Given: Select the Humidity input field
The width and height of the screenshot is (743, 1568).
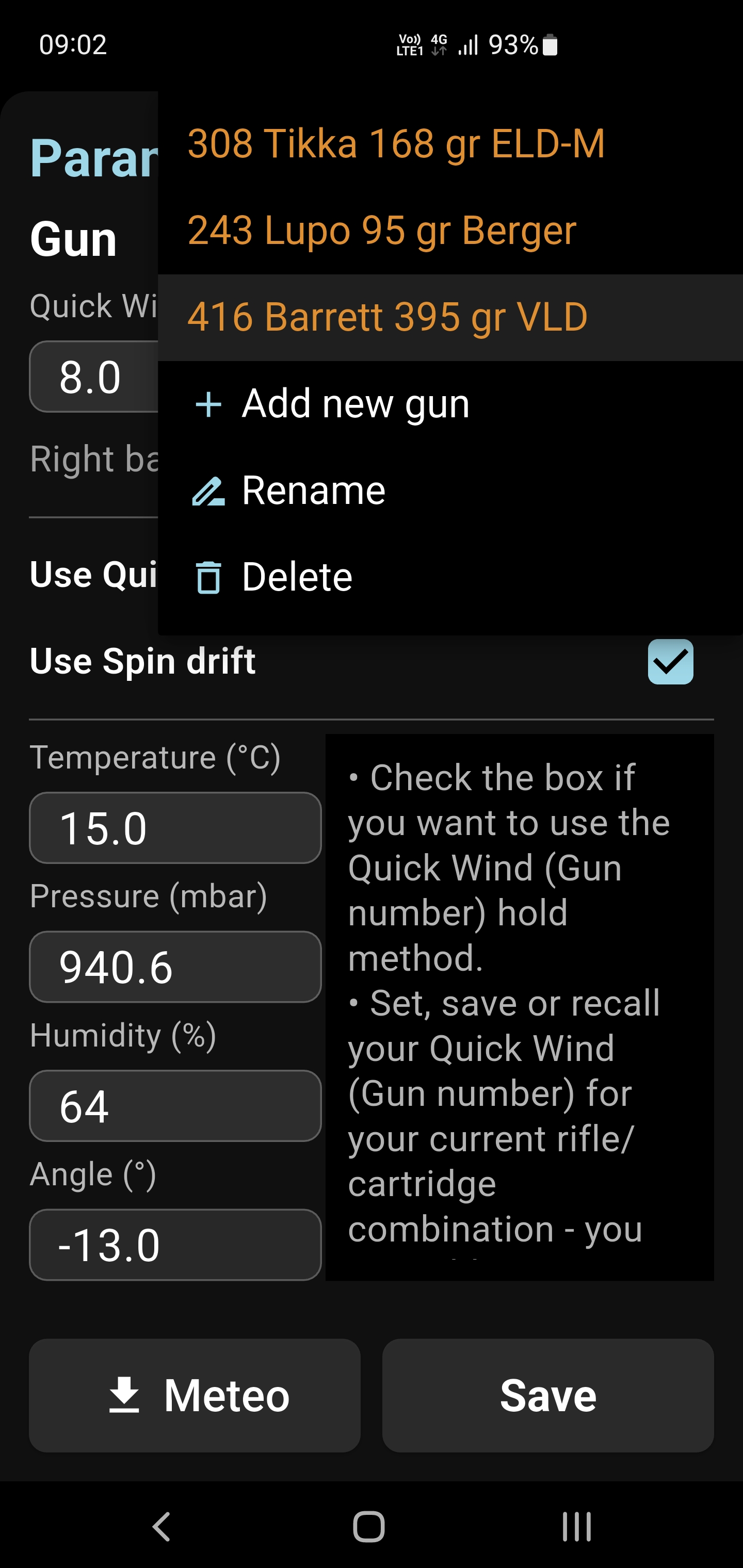Looking at the screenshot, I should tap(175, 1106).
